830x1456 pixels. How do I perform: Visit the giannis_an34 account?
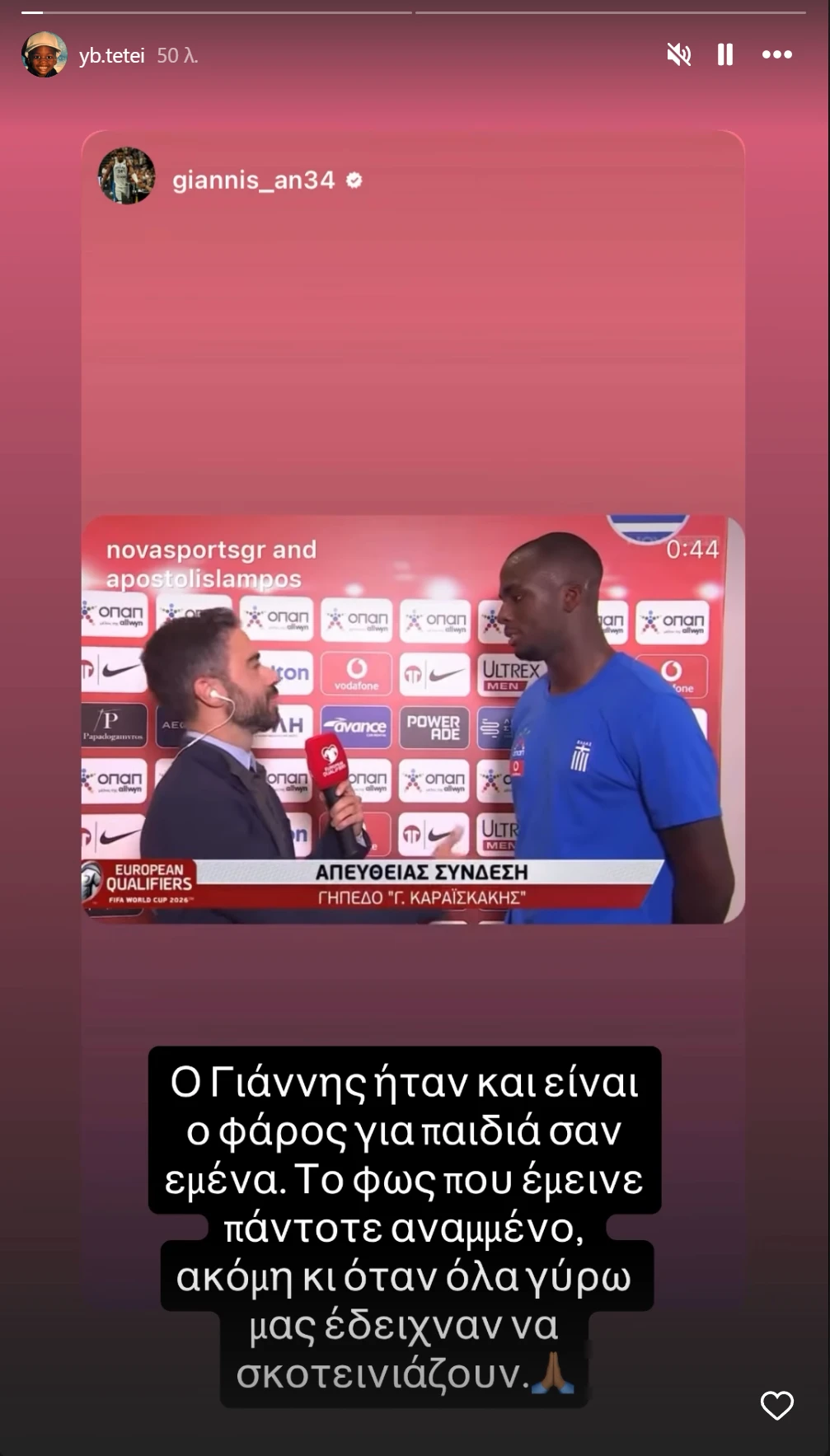coord(253,180)
